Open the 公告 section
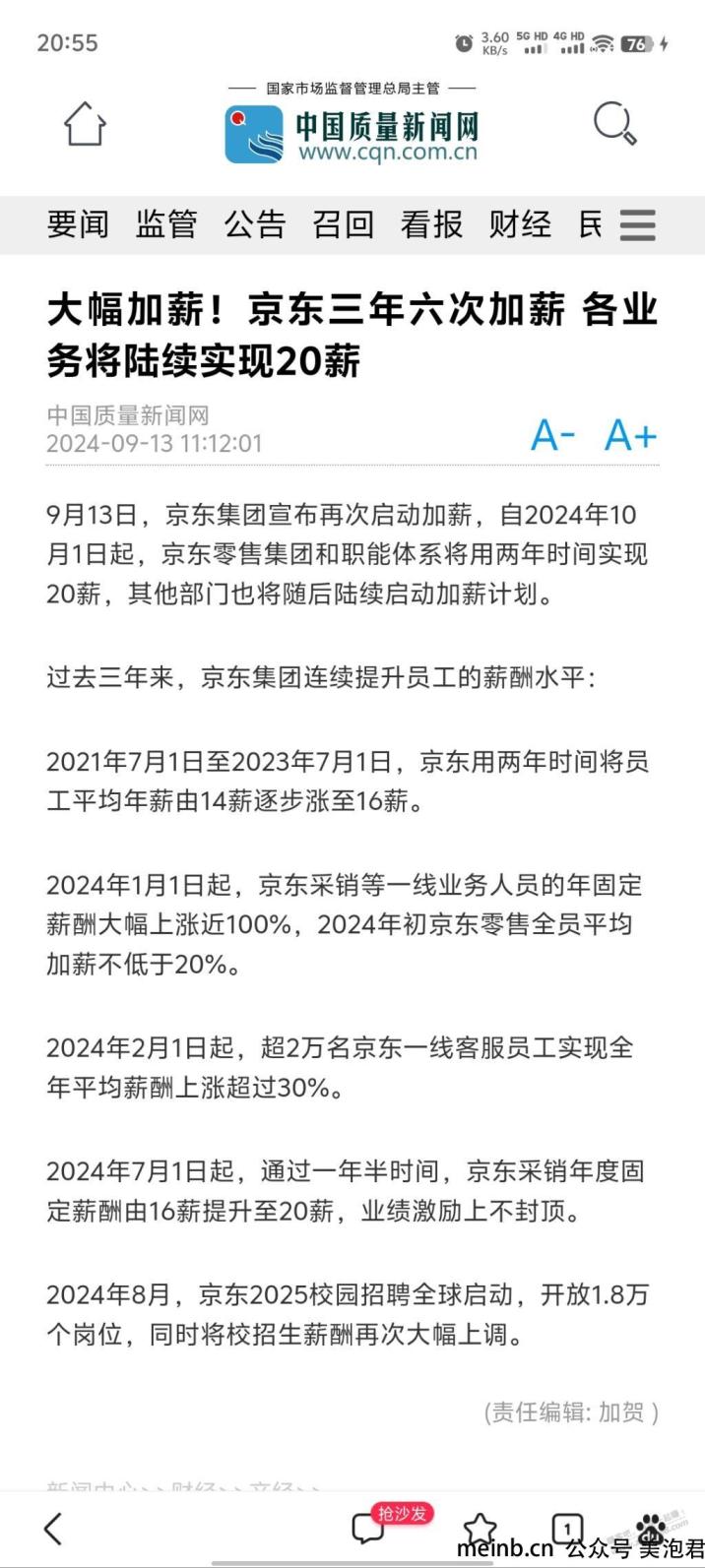This screenshot has height=1568, width=705. pos(255,224)
